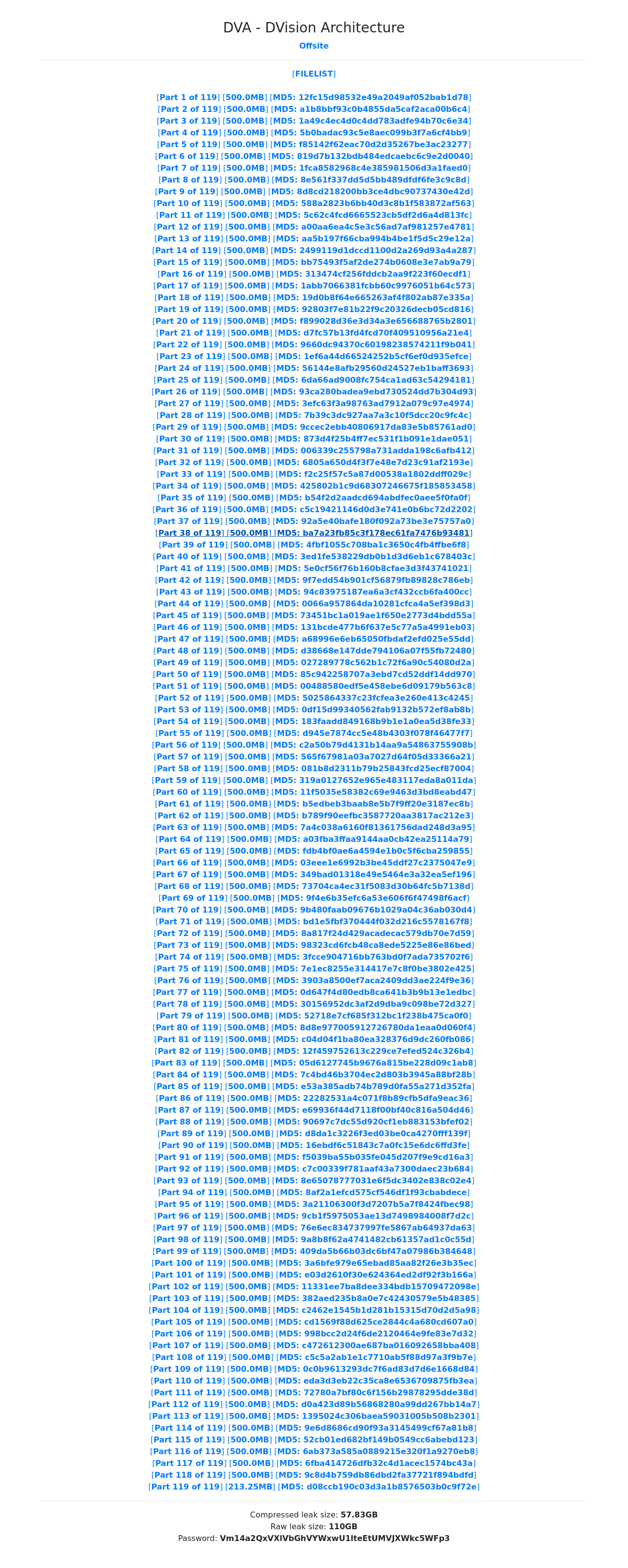
Task: Tap the Part 83 of 119 link
Action: [186, 1063]
